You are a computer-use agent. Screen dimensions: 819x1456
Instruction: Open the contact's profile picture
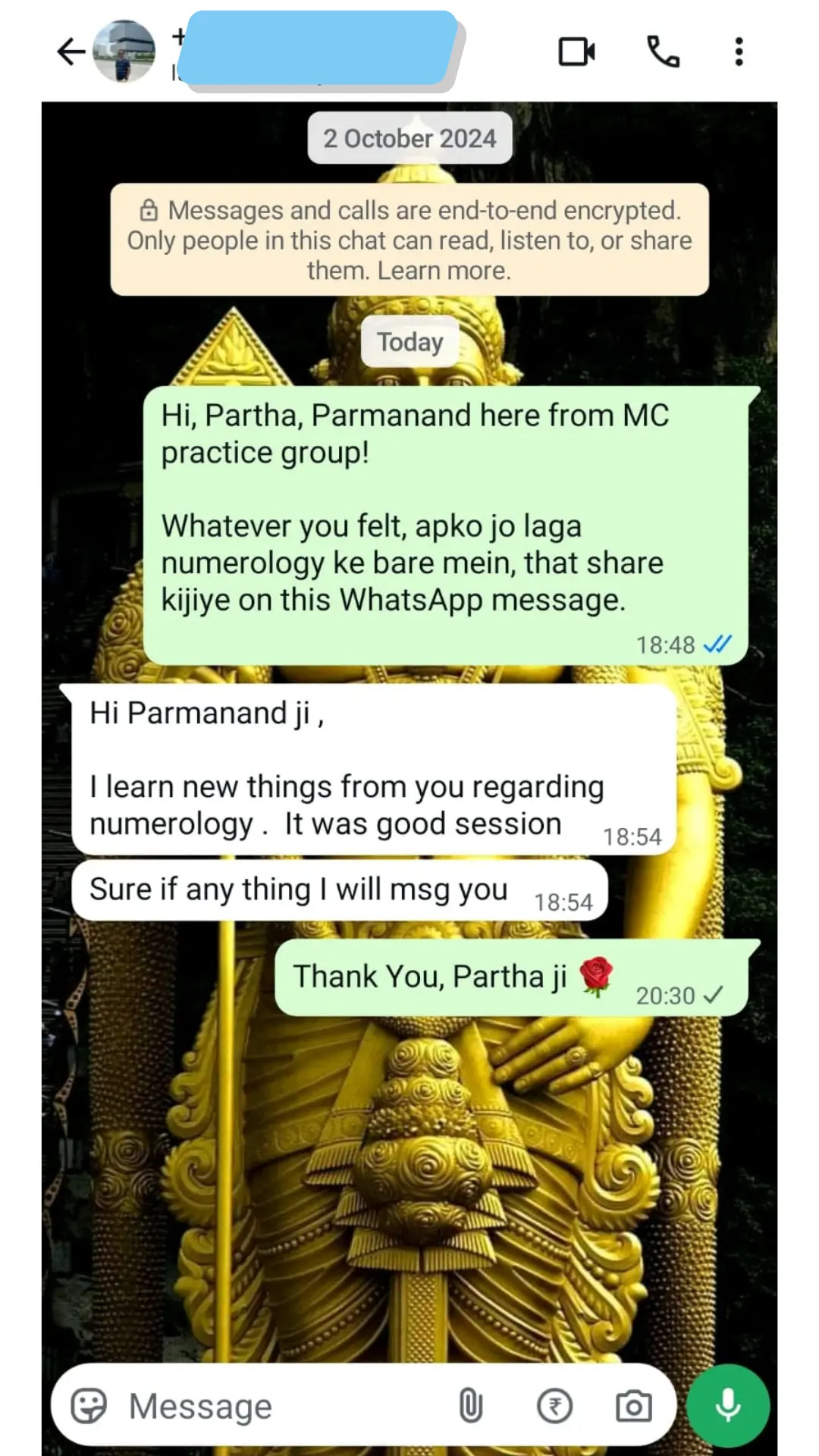tap(124, 52)
